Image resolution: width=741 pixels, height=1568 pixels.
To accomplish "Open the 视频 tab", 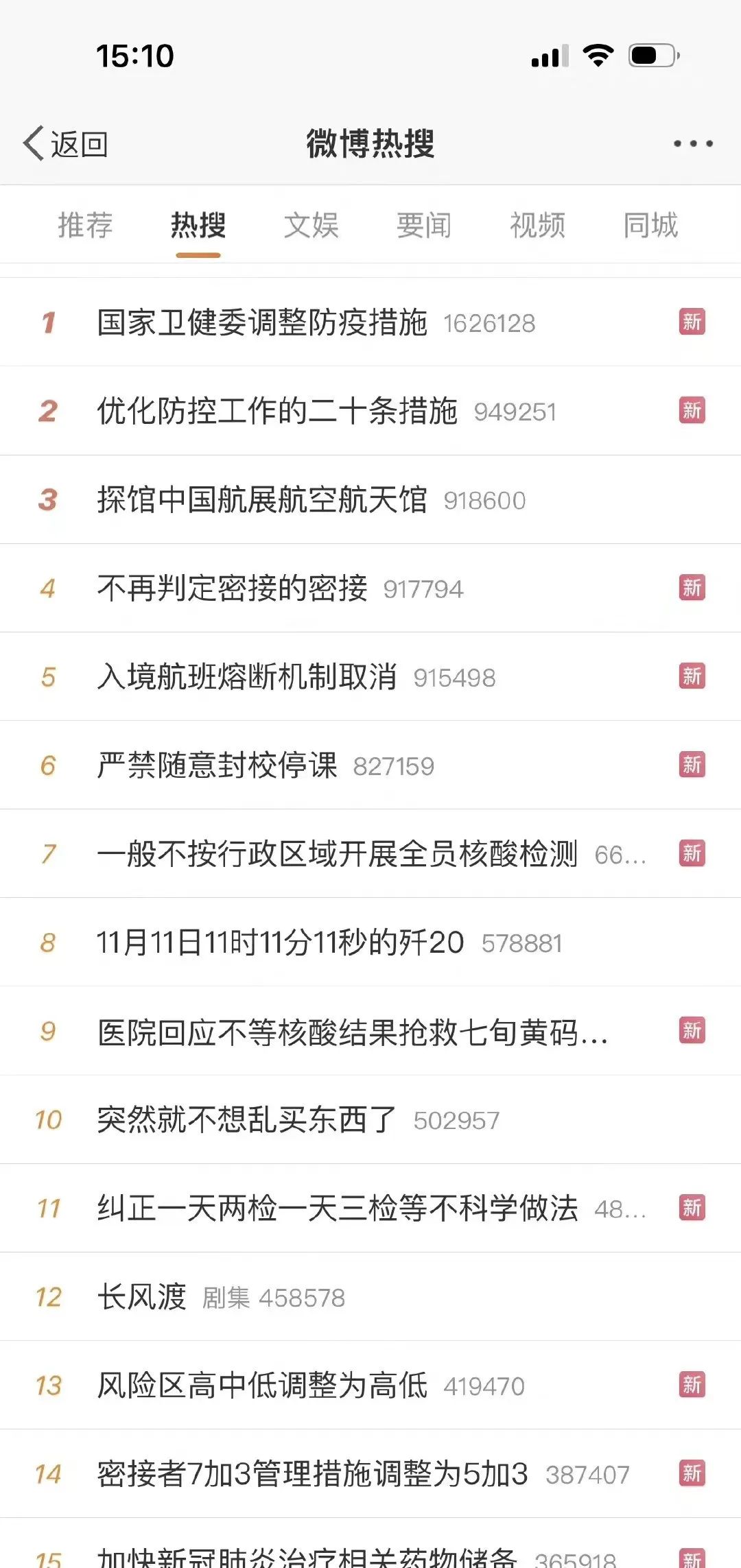I will click(537, 225).
